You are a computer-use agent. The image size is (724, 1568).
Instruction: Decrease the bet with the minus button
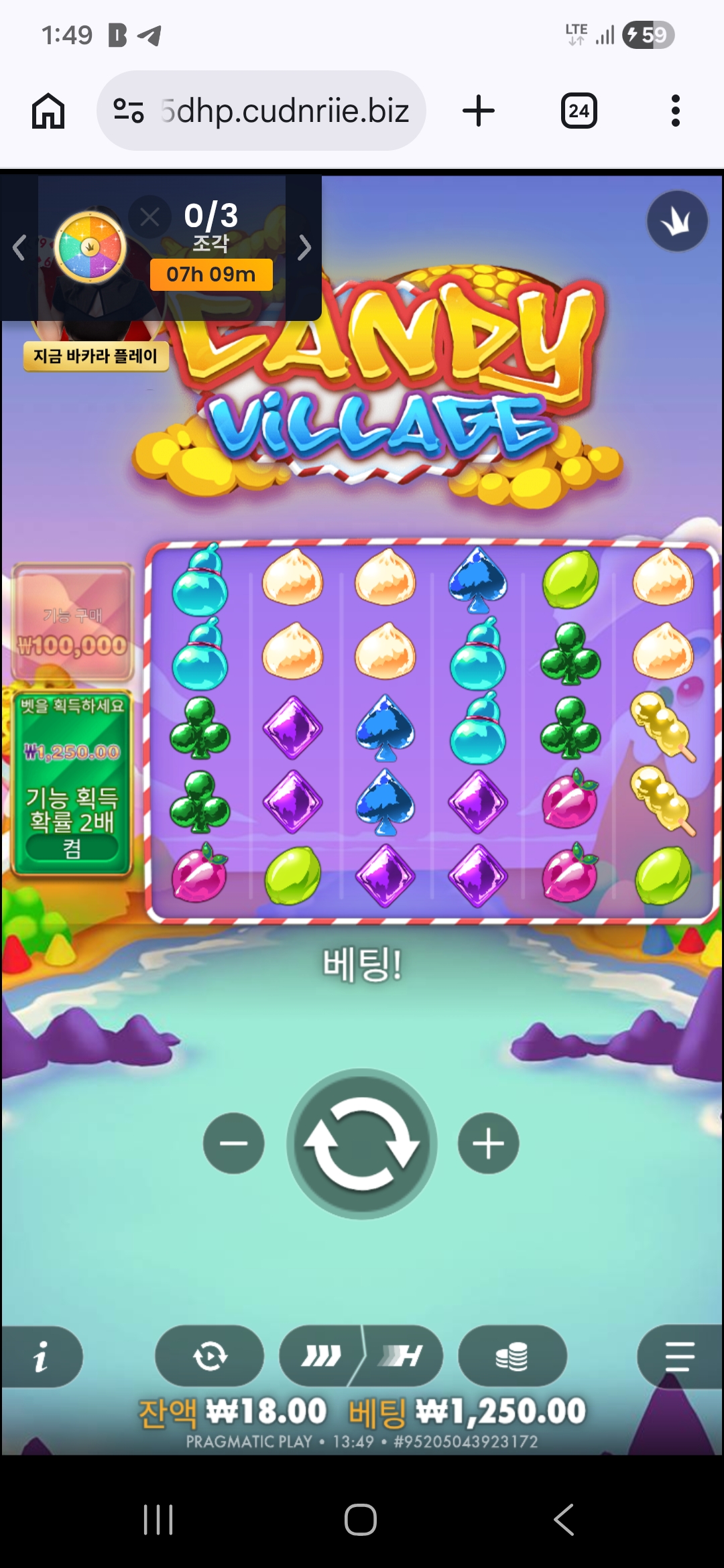(x=234, y=1143)
